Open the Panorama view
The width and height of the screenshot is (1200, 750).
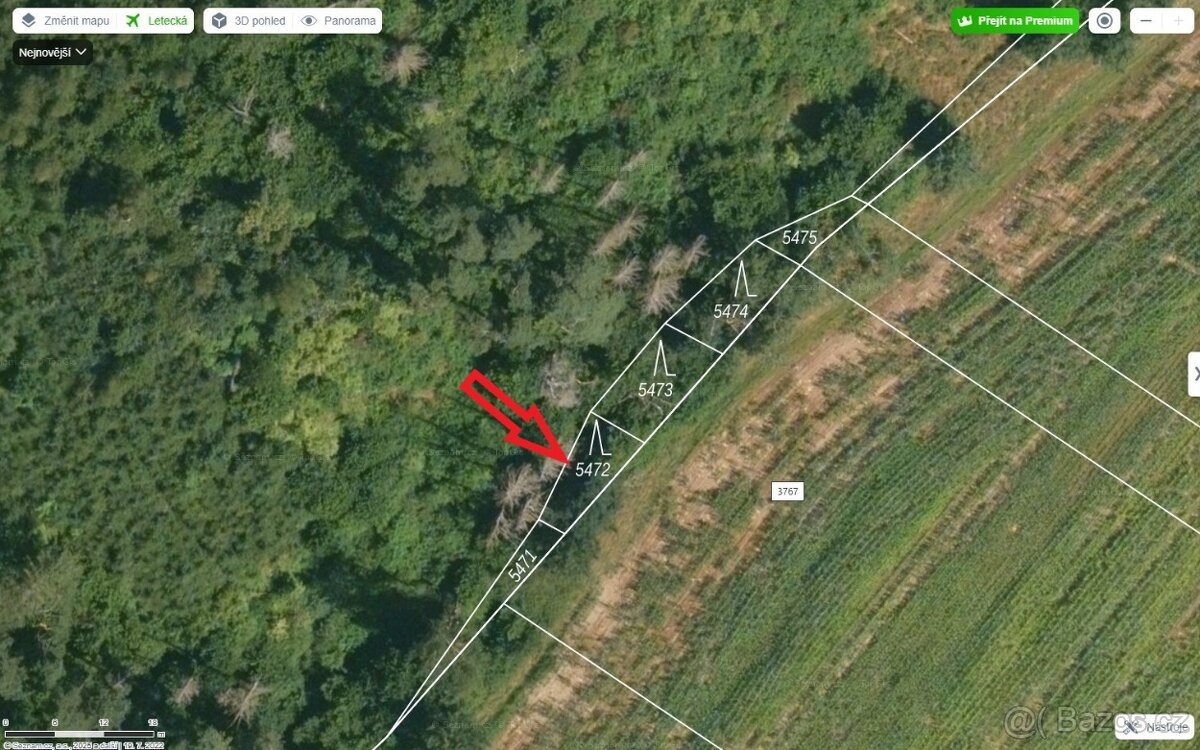[x=339, y=20]
